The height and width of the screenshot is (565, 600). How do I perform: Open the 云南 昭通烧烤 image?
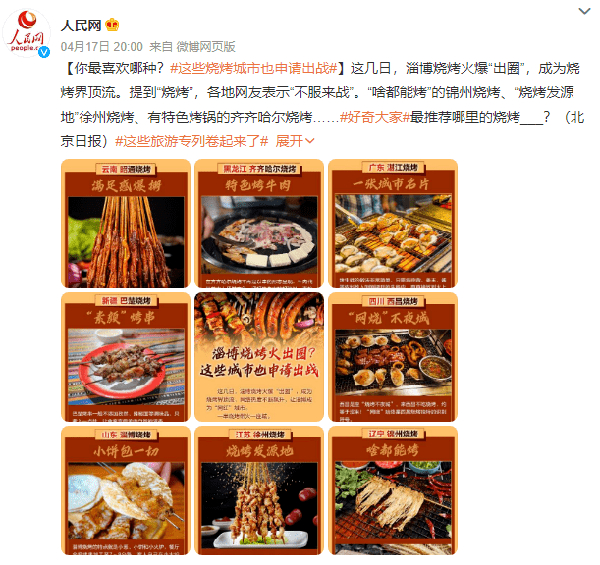coord(126,223)
